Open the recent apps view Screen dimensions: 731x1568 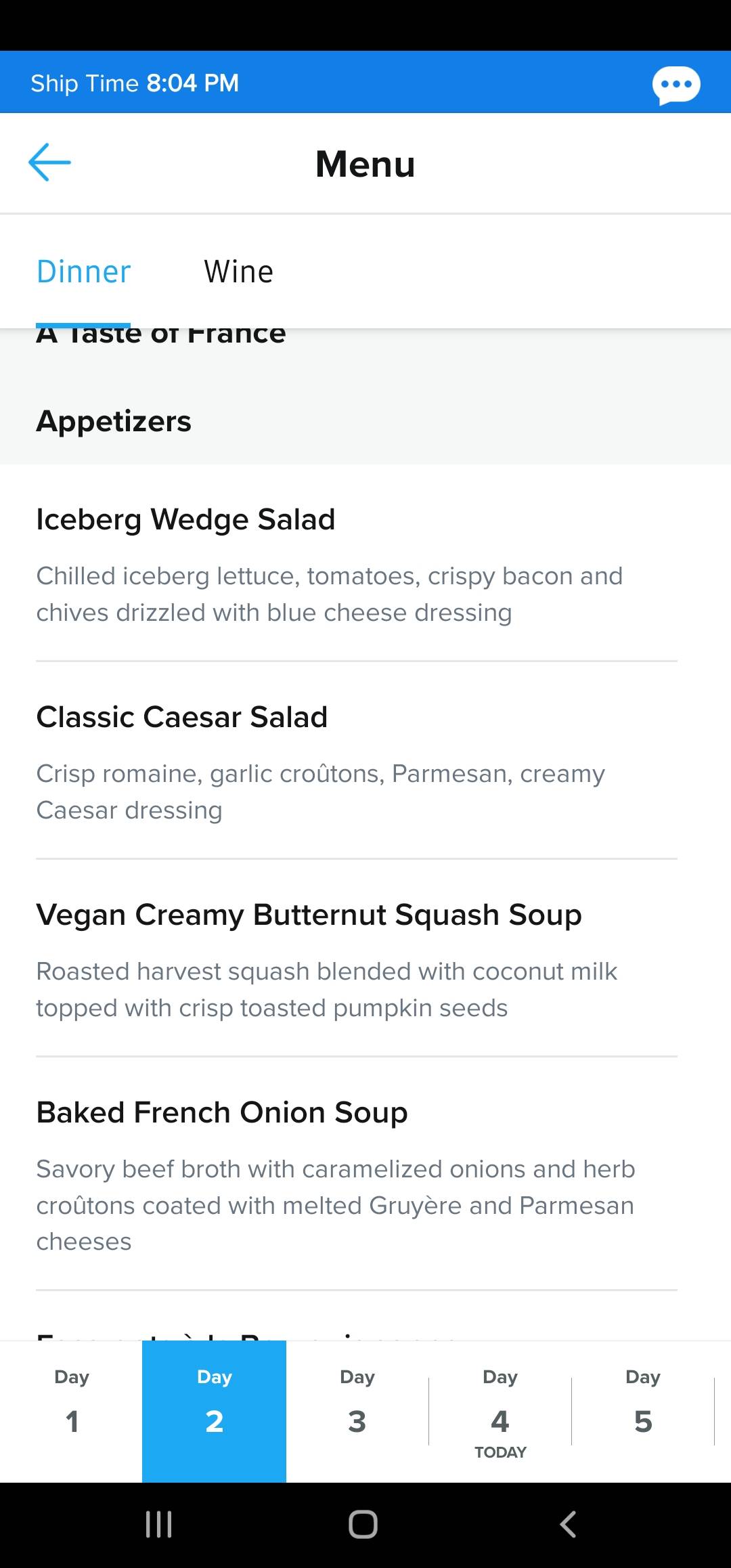coord(159,1525)
